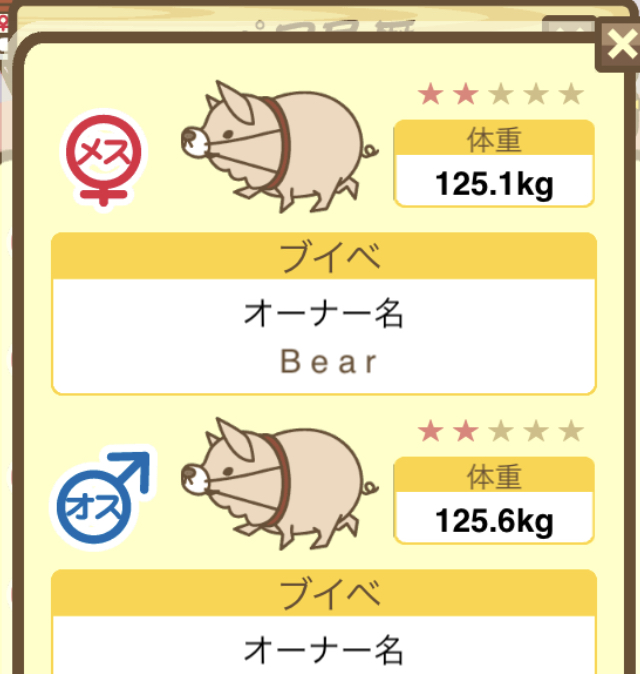Close the pig details dialog
640x674 pixels.
(x=618, y=44)
